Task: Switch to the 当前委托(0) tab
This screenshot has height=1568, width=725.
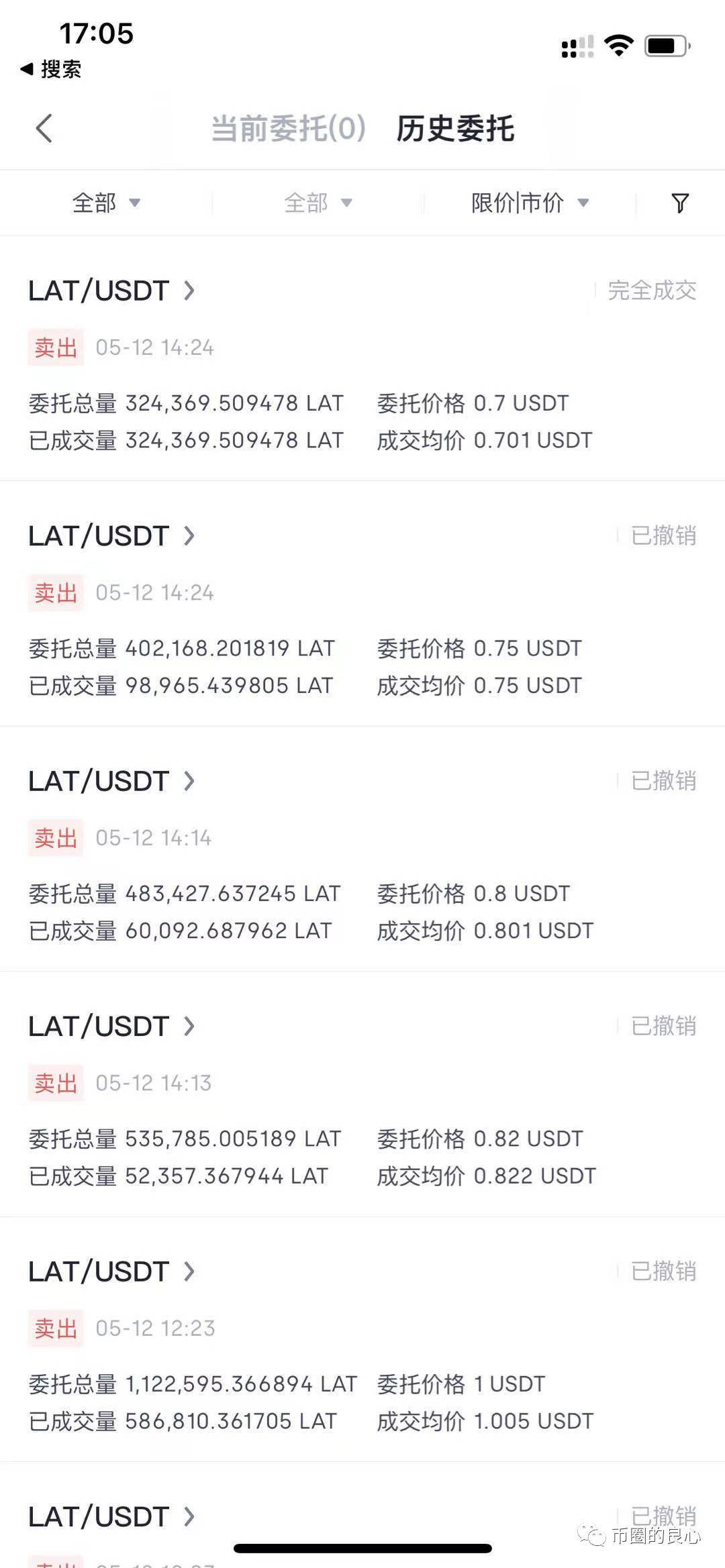Action: (x=288, y=128)
